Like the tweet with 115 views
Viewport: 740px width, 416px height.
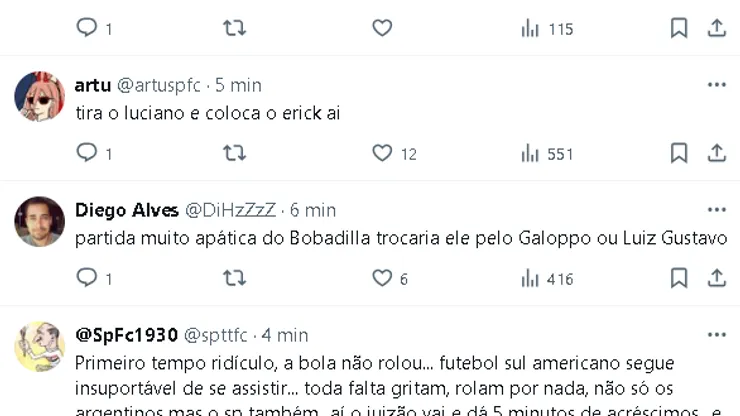(x=382, y=29)
